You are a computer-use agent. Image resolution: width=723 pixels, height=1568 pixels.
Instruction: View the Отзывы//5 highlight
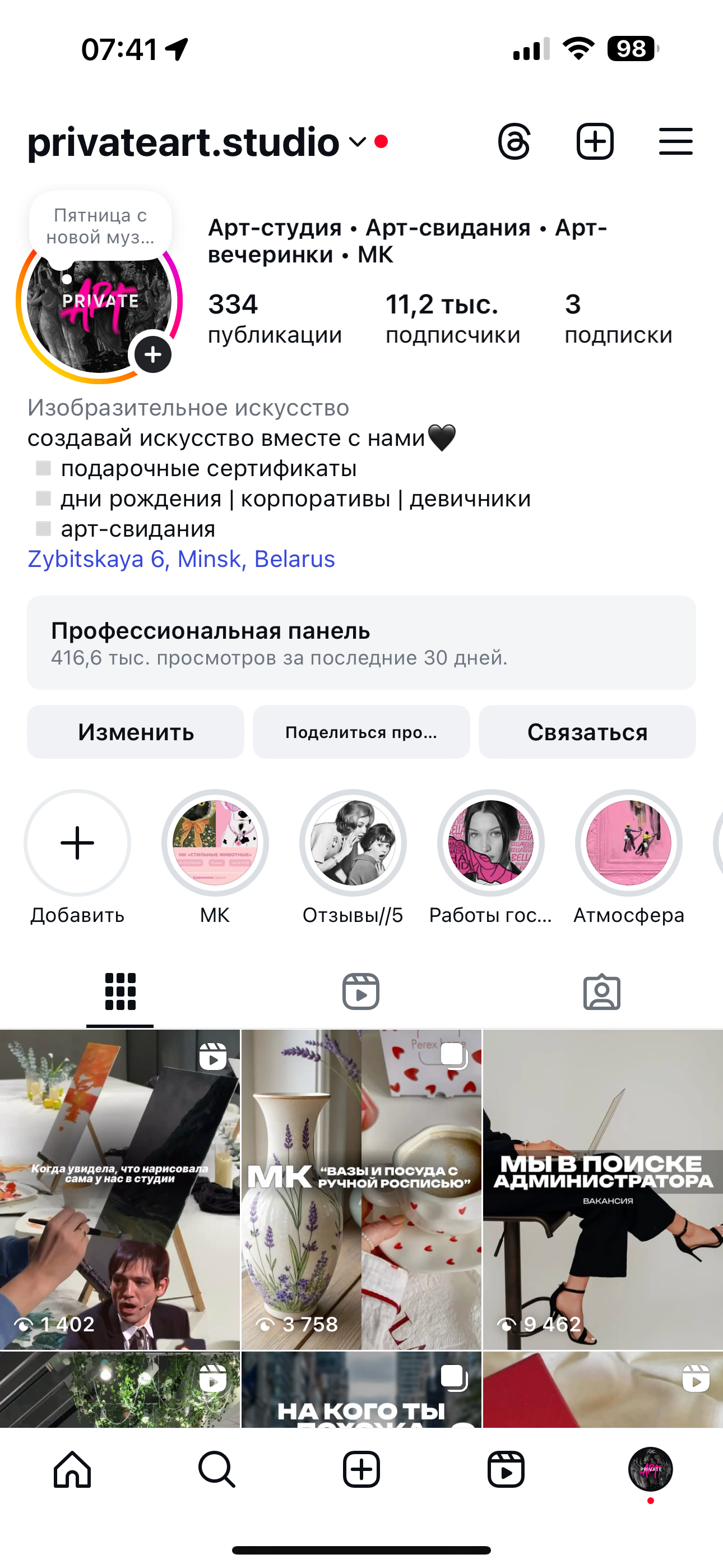coord(353,843)
